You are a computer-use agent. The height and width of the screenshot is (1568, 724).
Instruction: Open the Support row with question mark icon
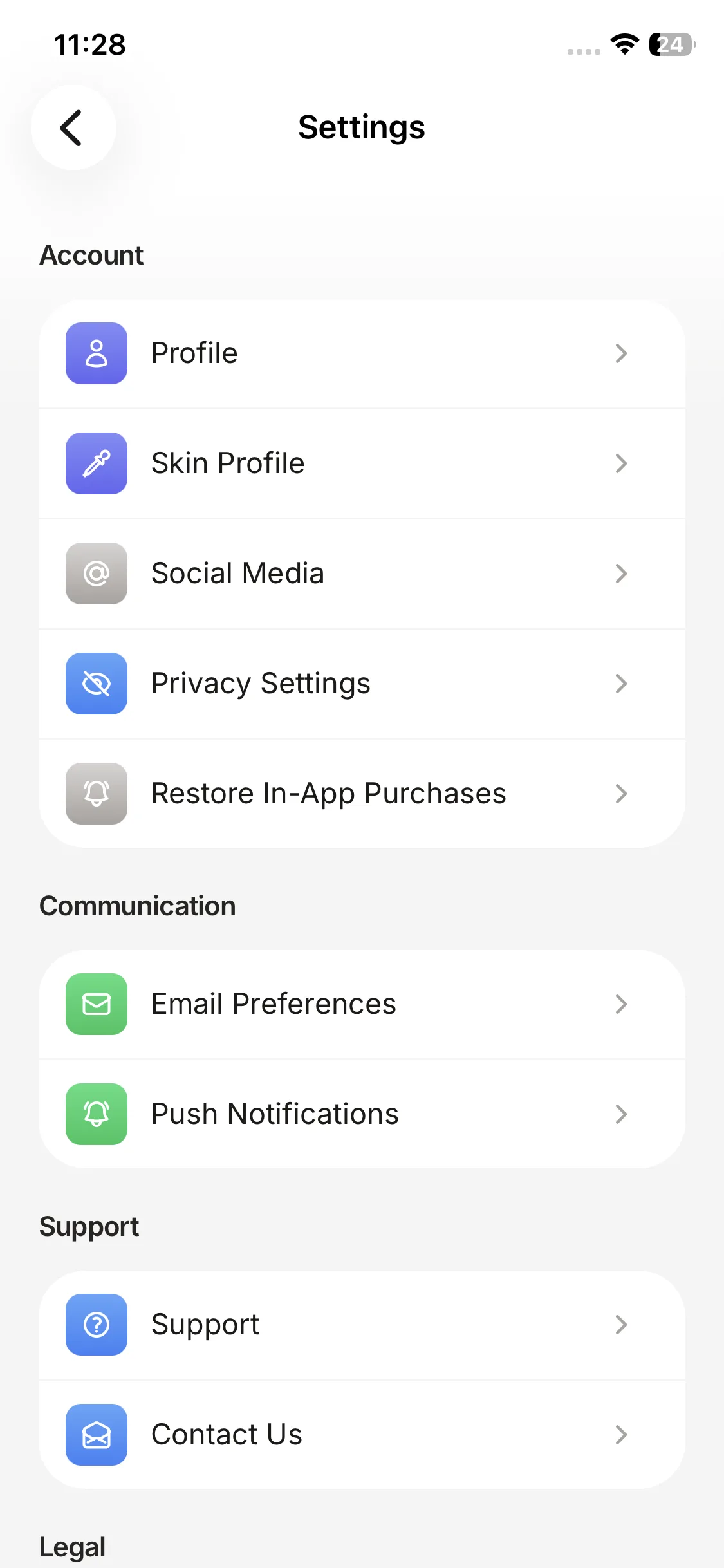click(362, 1325)
